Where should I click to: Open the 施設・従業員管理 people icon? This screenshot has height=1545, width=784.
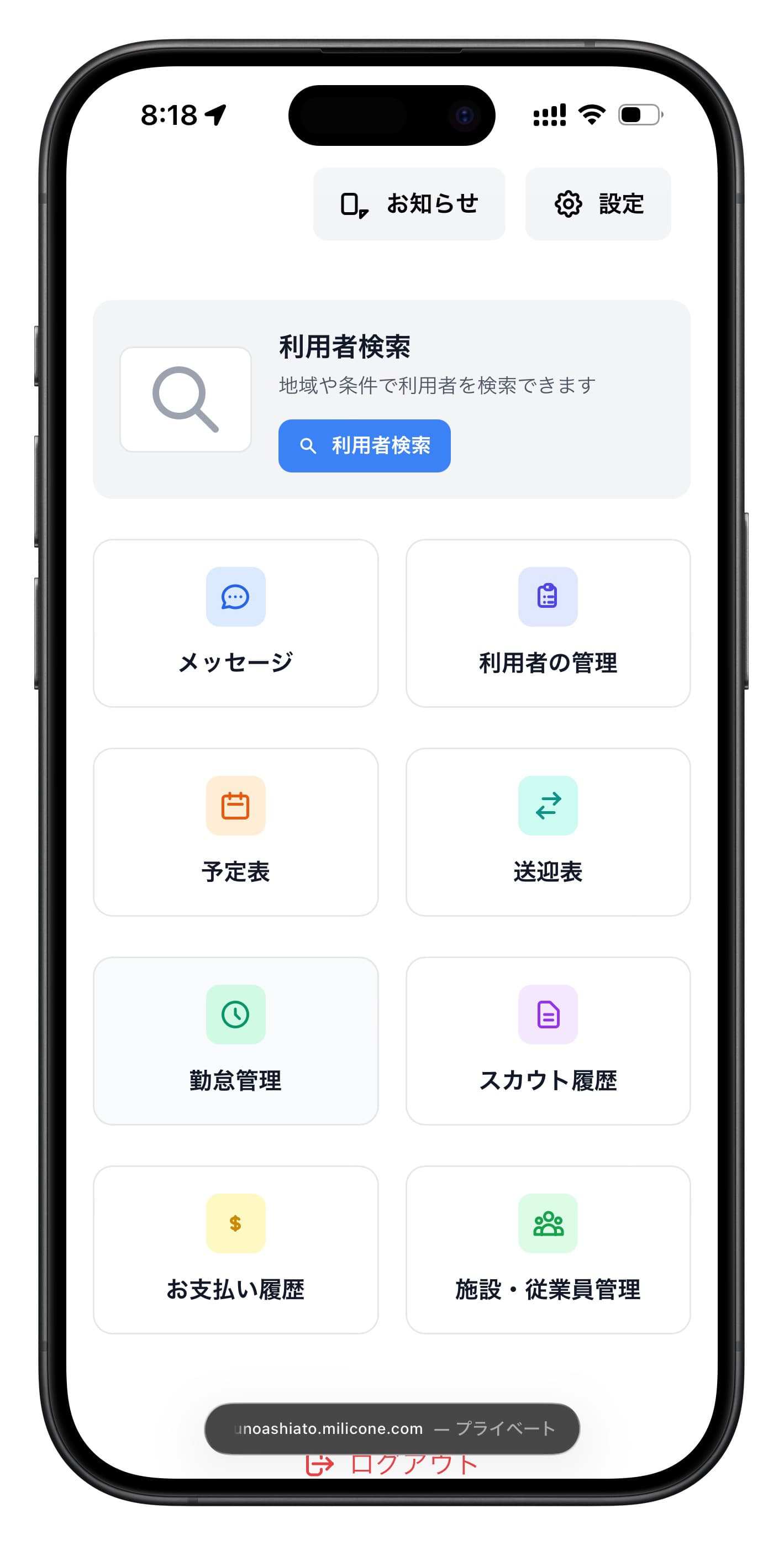click(x=548, y=1223)
